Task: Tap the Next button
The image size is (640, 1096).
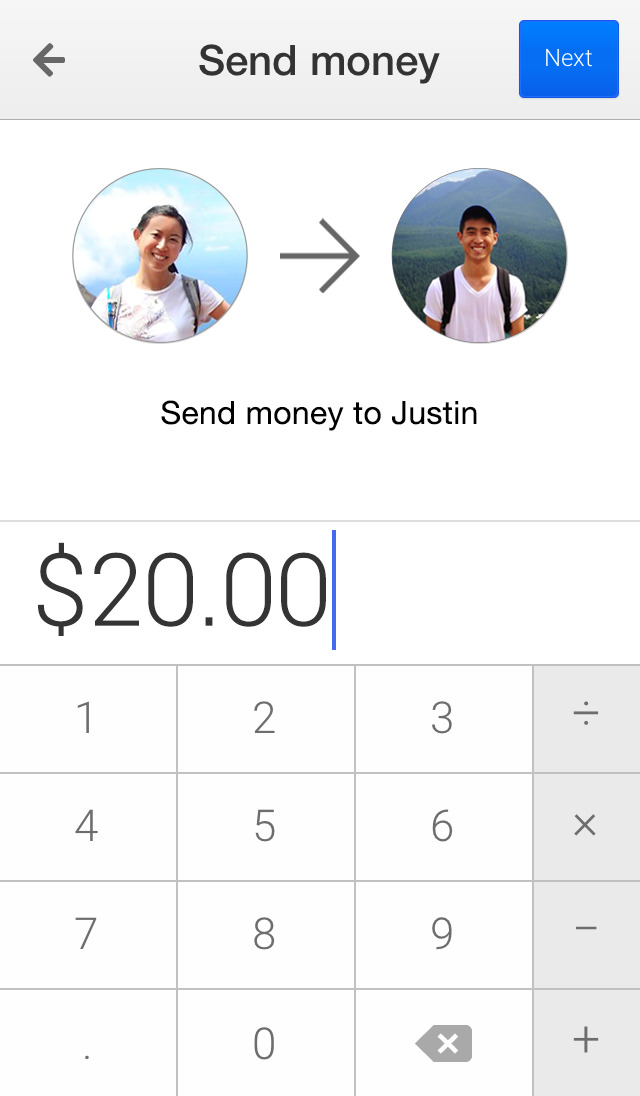Action: [x=568, y=59]
